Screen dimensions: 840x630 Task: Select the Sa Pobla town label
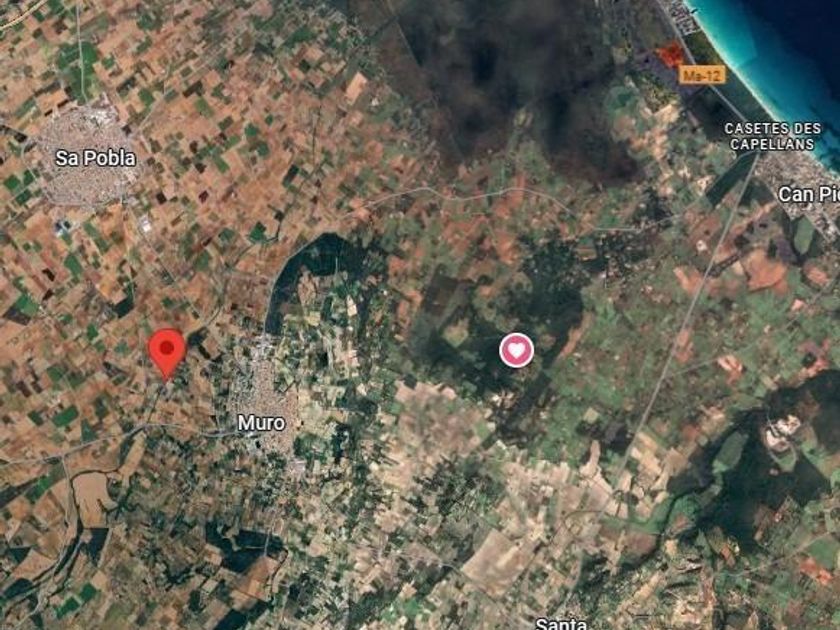point(95,158)
